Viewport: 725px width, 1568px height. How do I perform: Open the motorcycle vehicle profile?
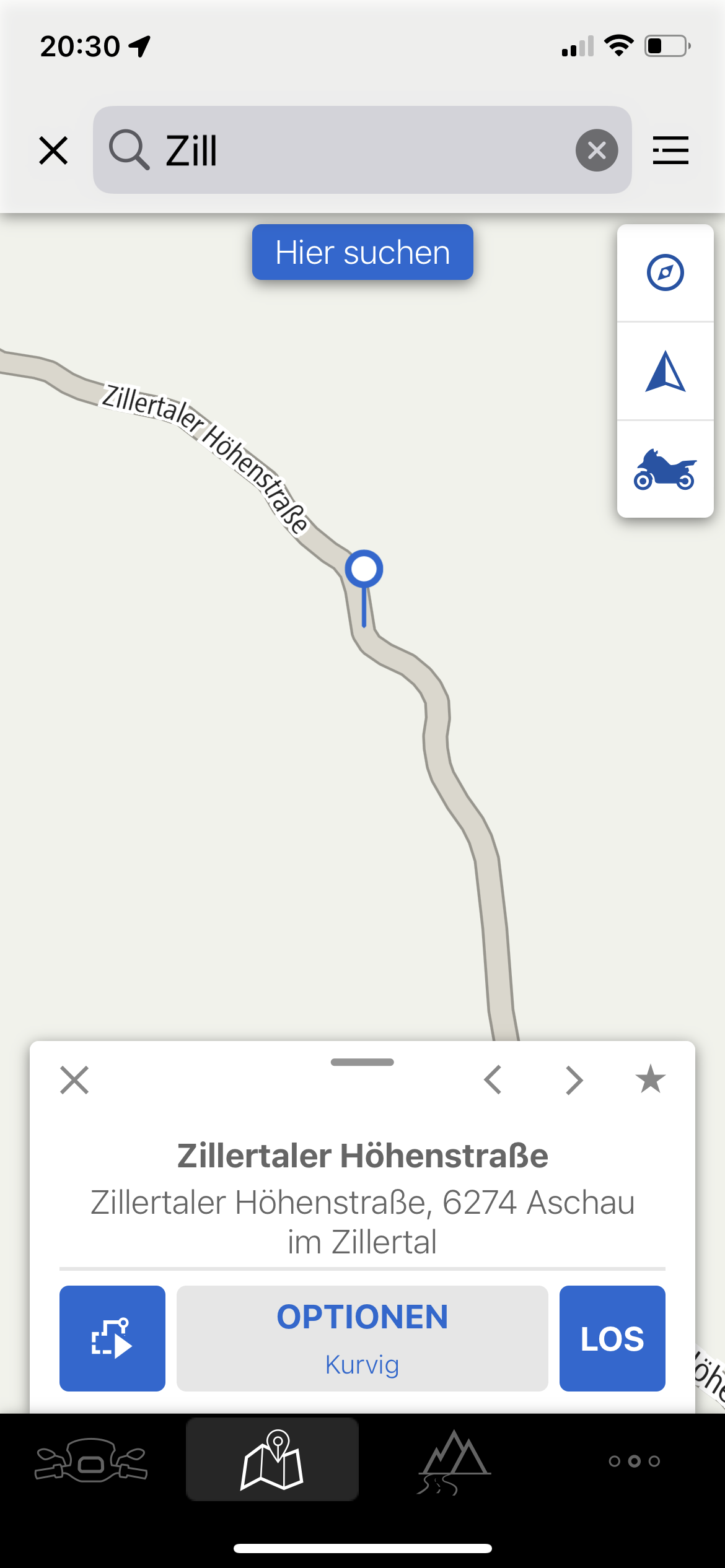[x=665, y=469]
